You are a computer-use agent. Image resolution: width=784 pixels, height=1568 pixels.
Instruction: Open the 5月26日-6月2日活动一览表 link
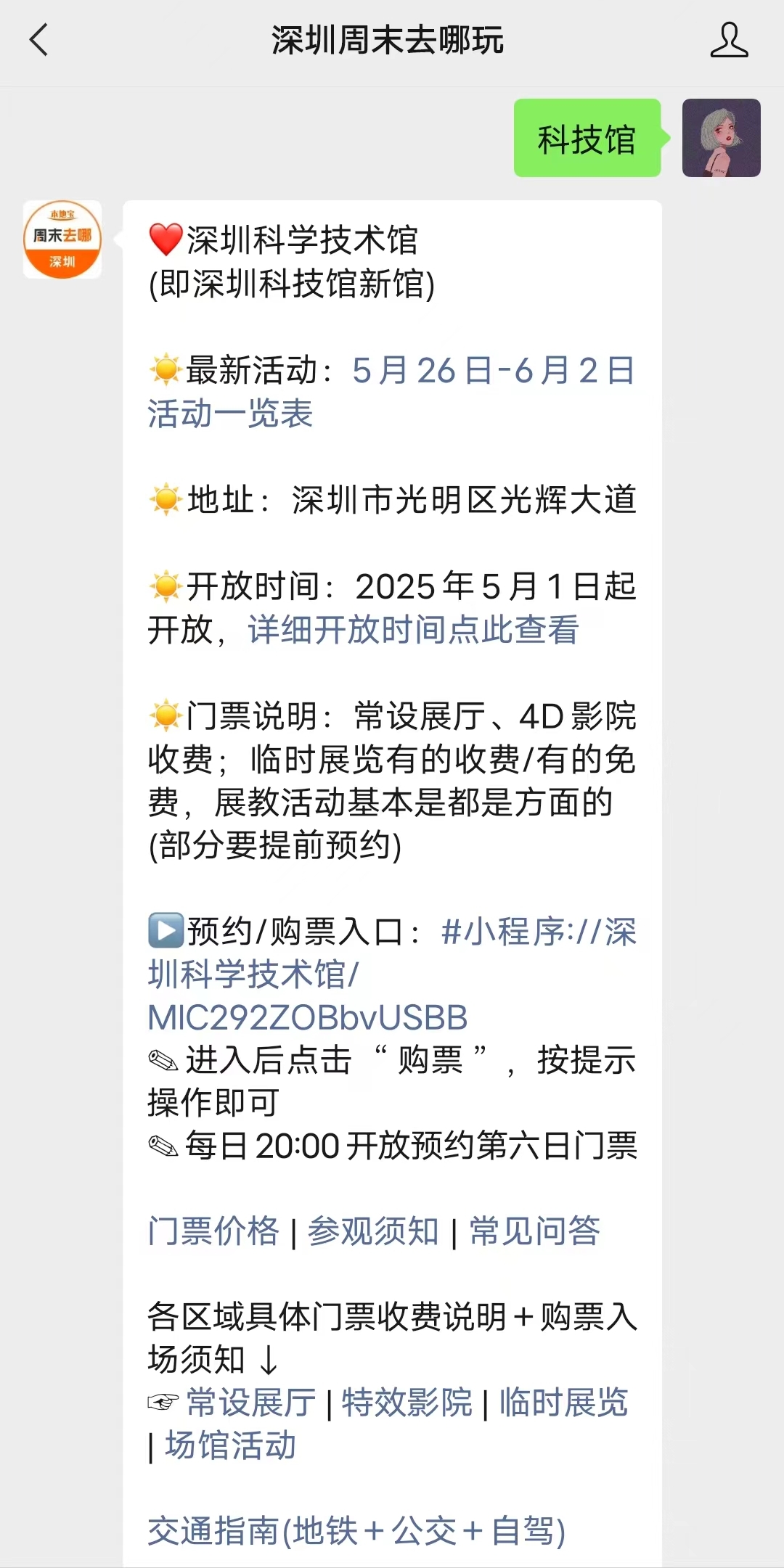click(494, 370)
